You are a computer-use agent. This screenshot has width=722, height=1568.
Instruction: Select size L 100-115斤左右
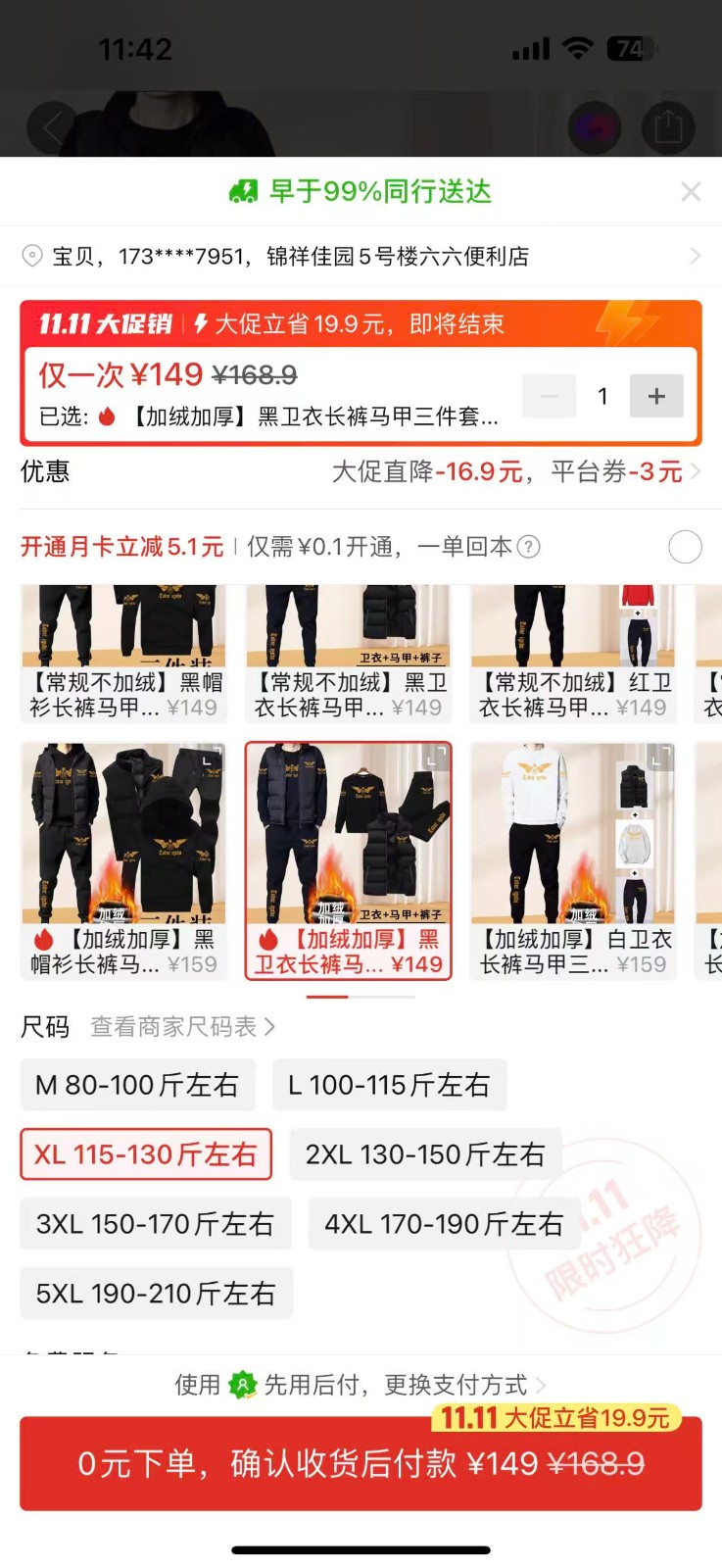pos(389,1085)
